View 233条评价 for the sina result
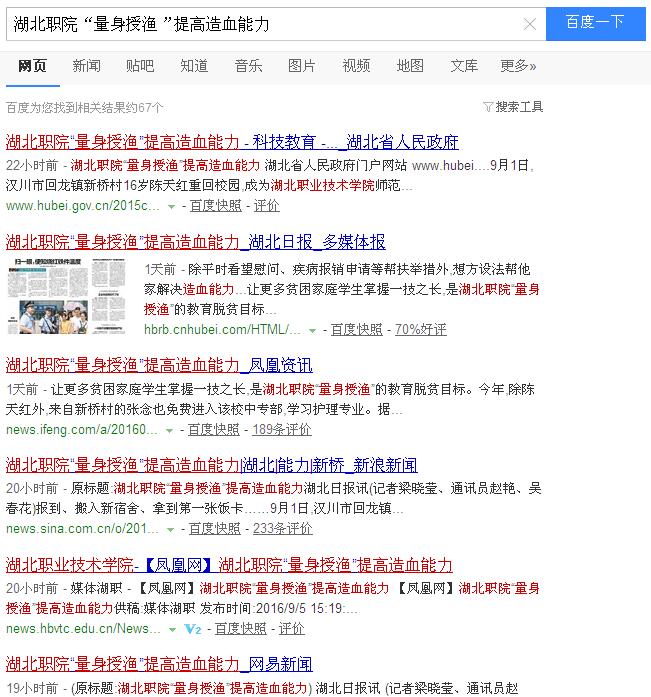The width and height of the screenshot is (651, 697). pos(283,528)
